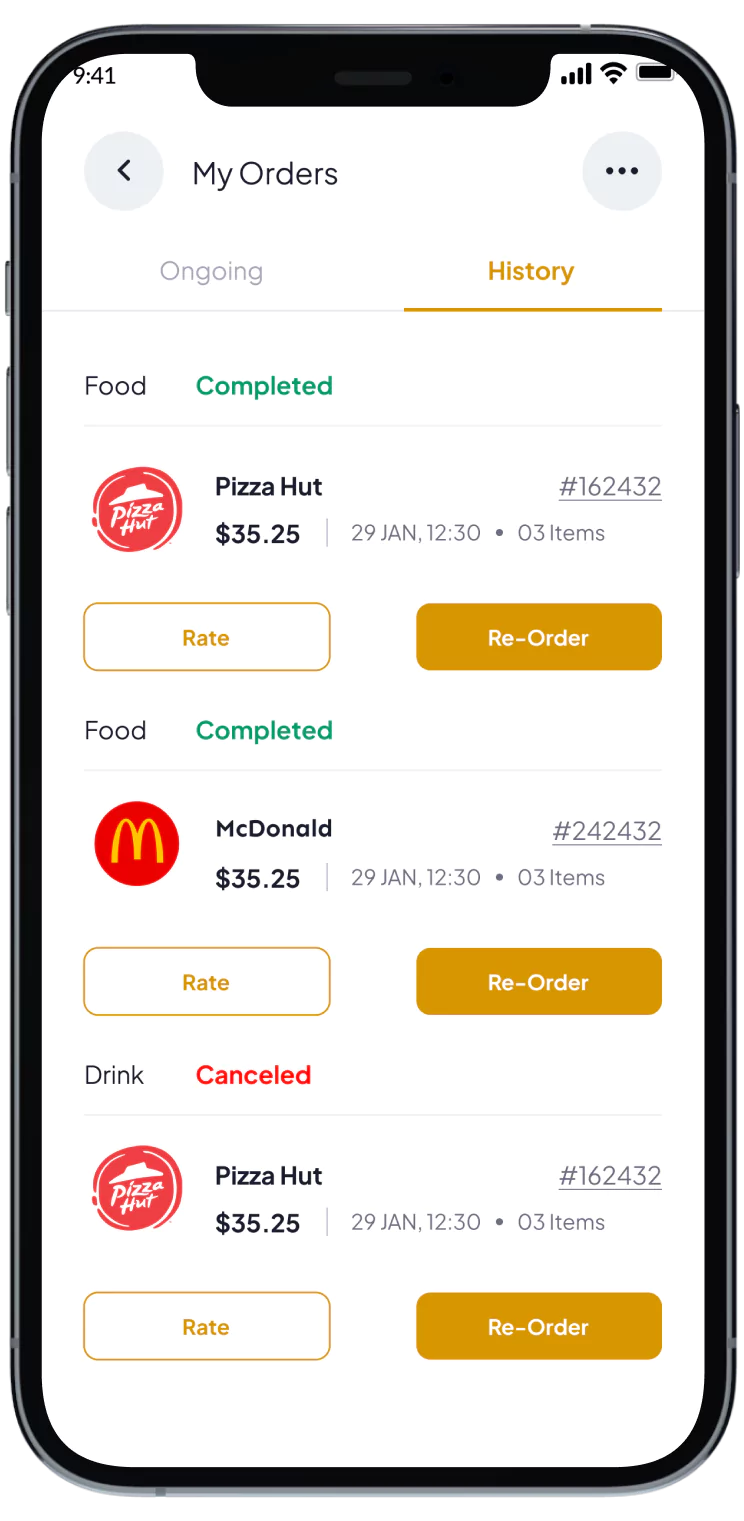This screenshot has width=744, height=1521.
Task: Rate the completed Pizza Hut order
Action: [206, 637]
